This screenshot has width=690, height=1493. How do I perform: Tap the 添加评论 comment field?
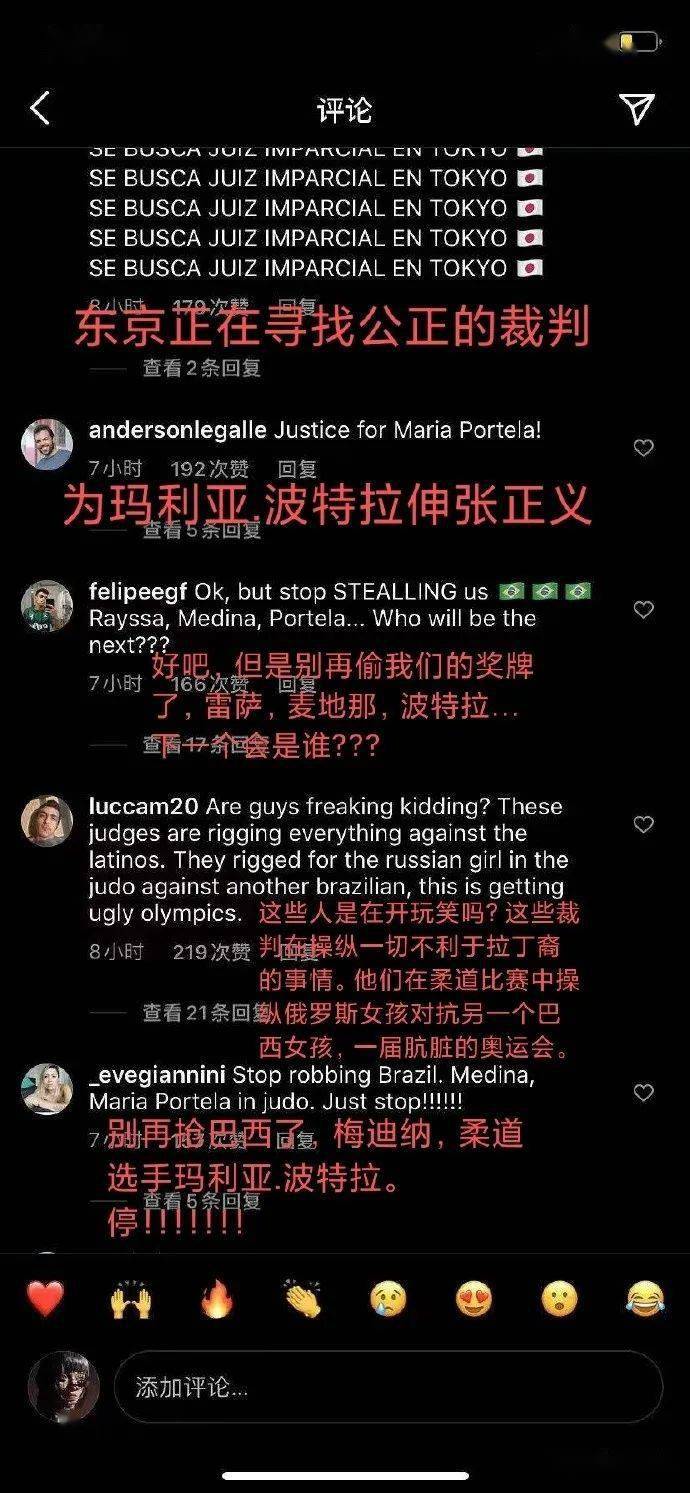(388, 1387)
